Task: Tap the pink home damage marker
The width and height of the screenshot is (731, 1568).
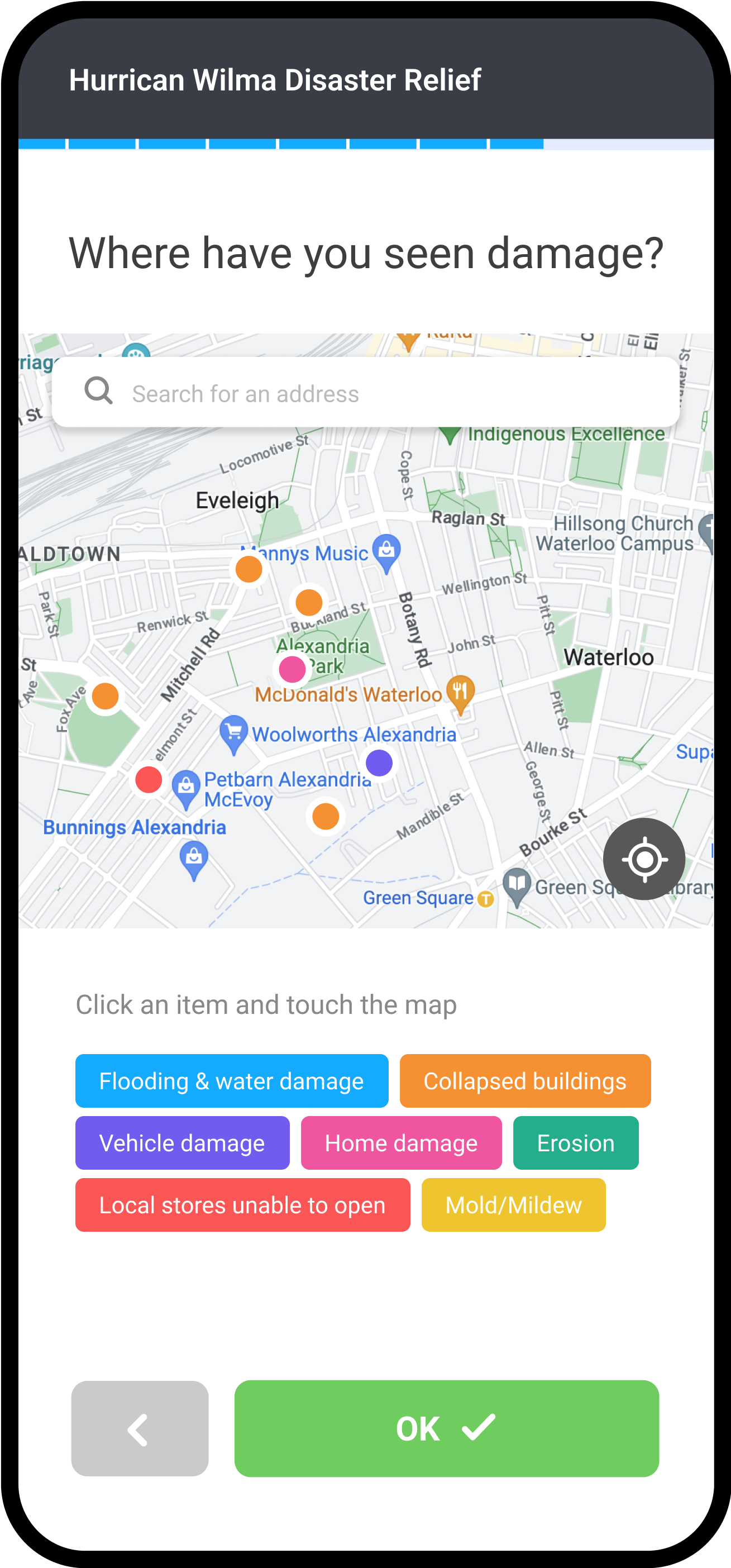Action: point(292,669)
